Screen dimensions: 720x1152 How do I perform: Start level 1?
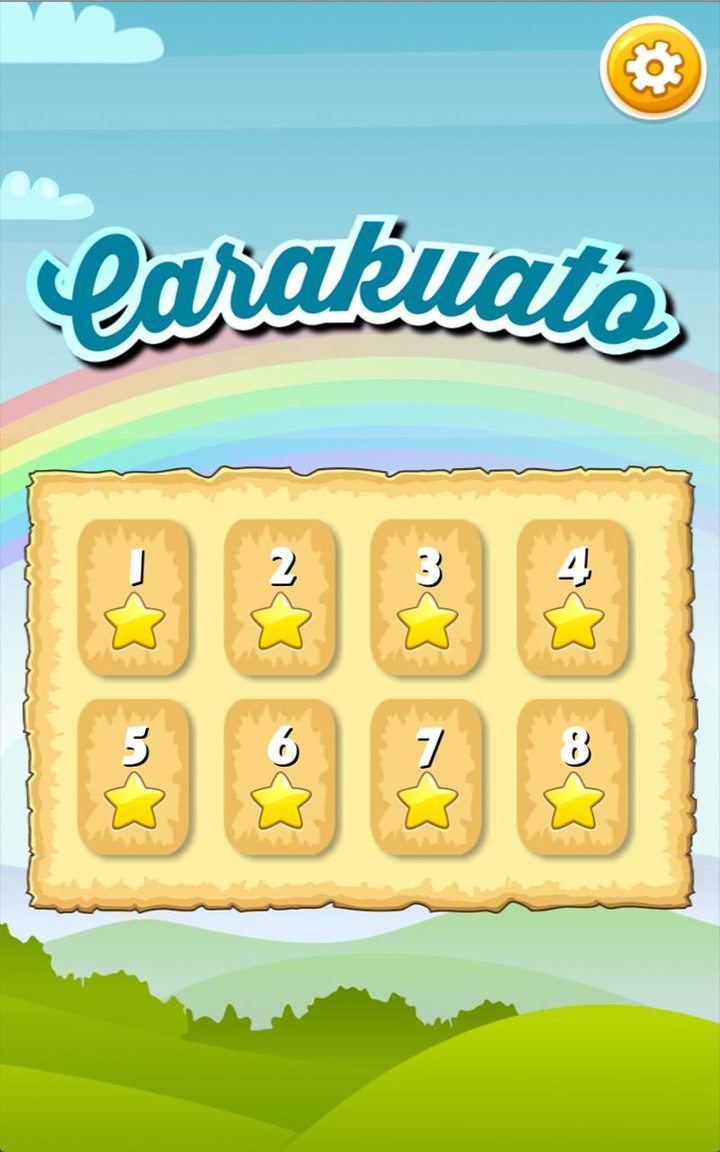click(x=134, y=597)
